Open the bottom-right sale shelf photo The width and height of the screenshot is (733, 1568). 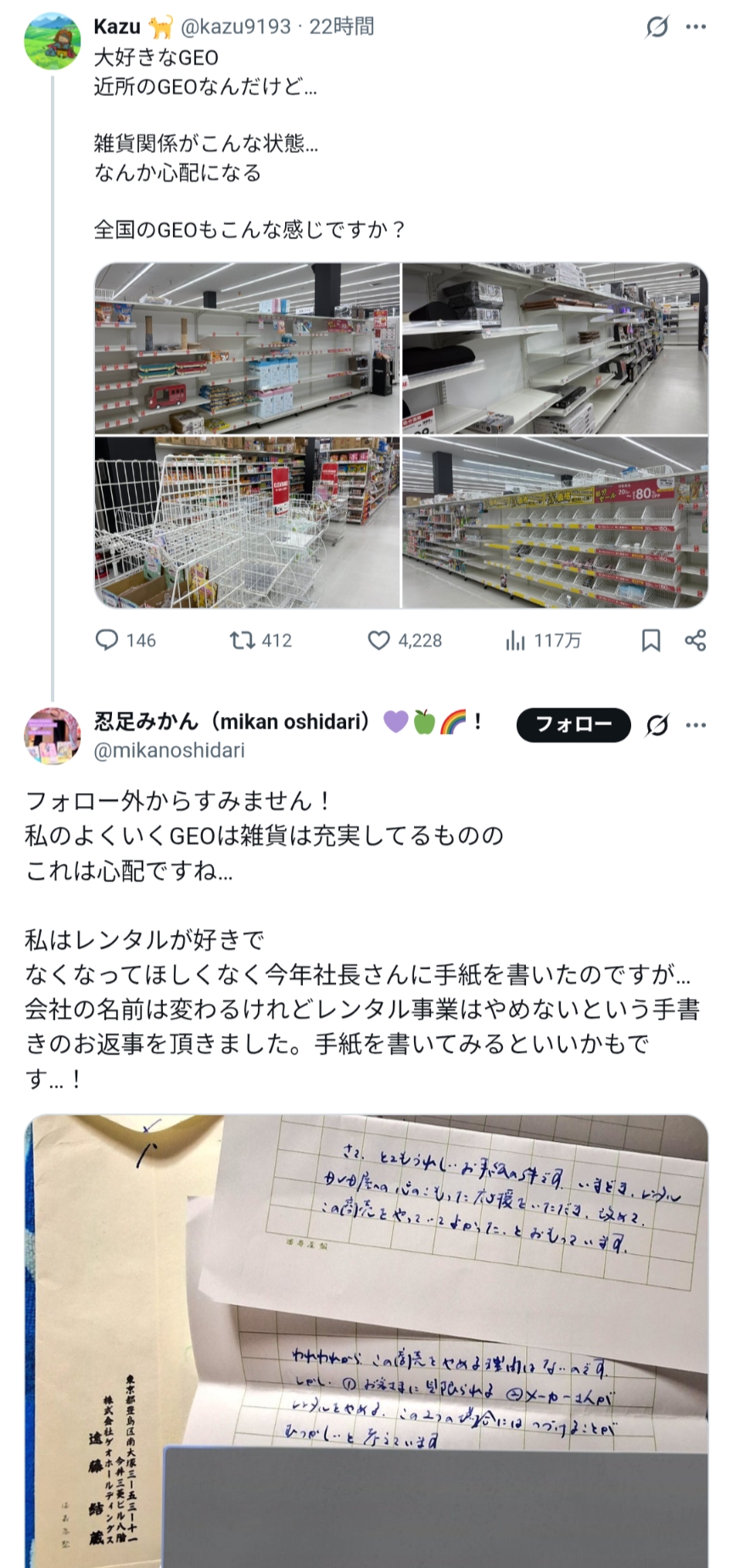click(x=555, y=522)
